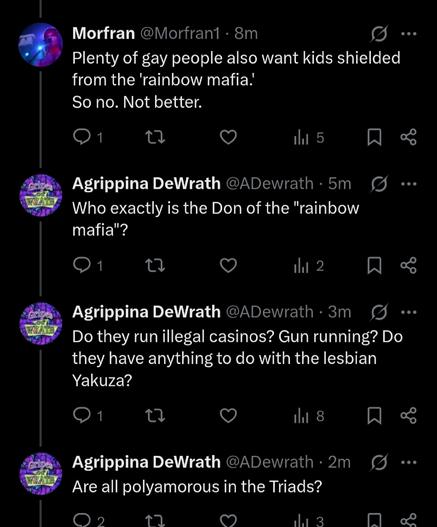The width and height of the screenshot is (437, 527).
Task: Bookmark Morfran's tweet
Action: click(x=374, y=137)
